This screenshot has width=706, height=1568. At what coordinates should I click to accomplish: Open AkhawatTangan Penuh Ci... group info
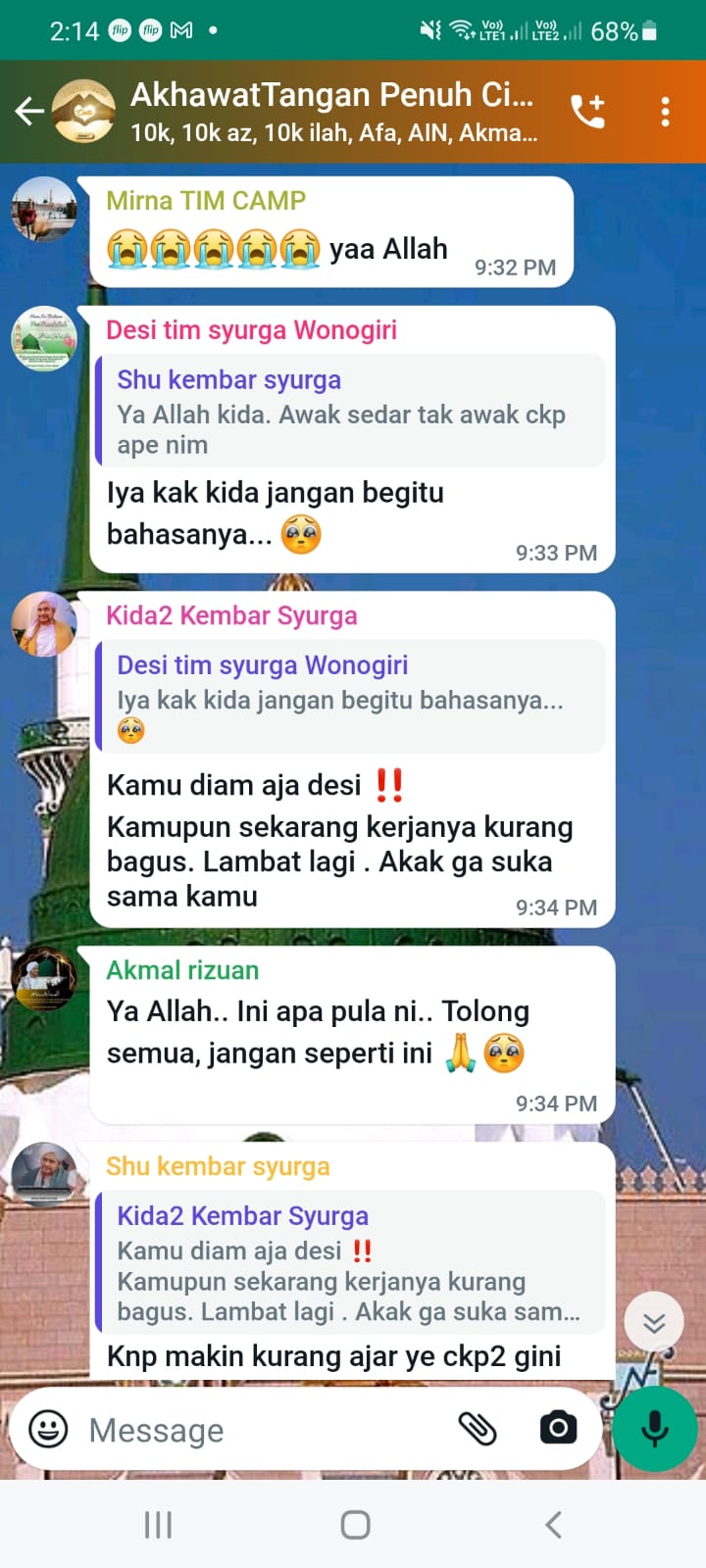tap(333, 112)
